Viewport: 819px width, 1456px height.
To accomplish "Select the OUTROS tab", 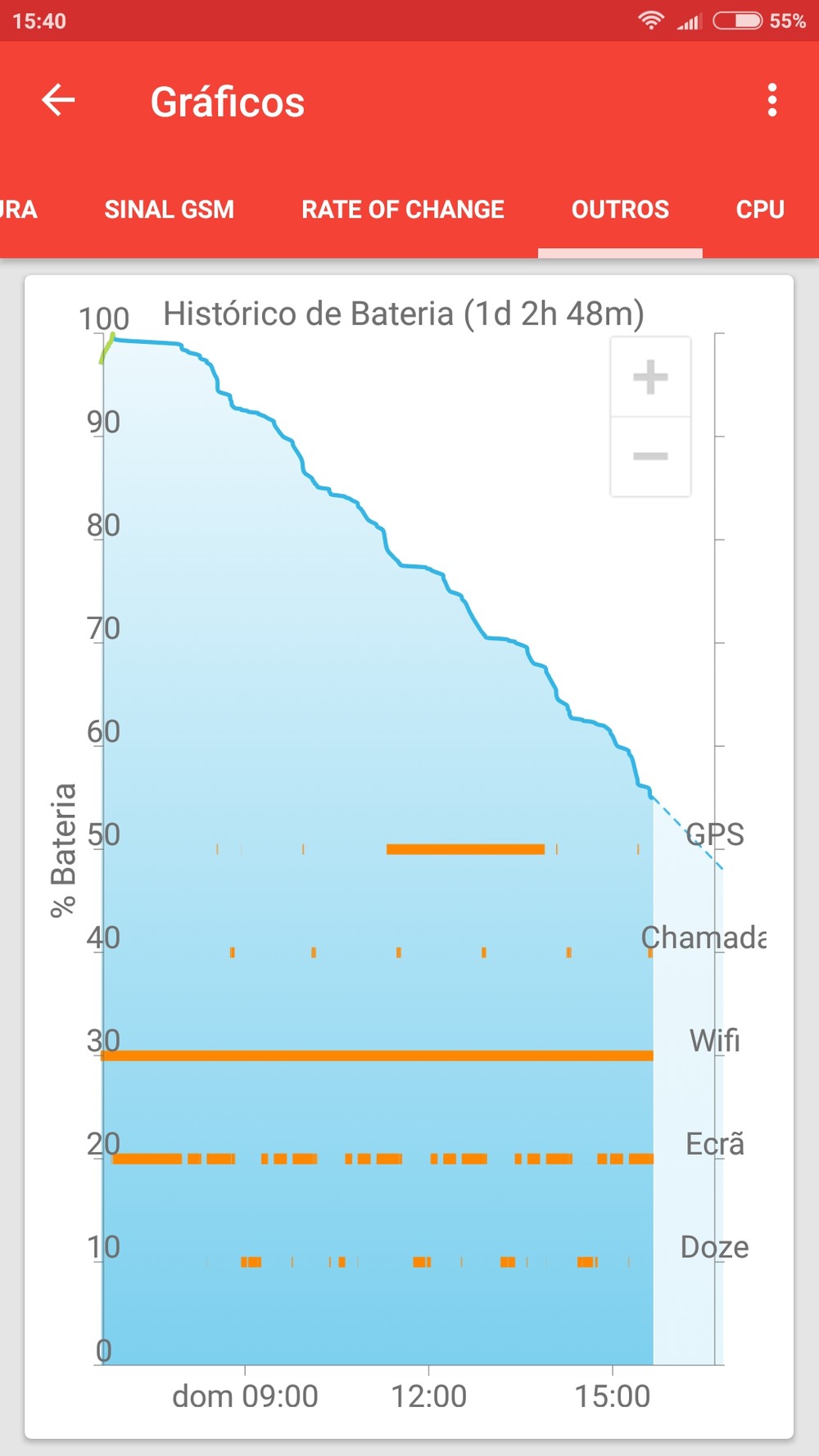I will (x=620, y=210).
